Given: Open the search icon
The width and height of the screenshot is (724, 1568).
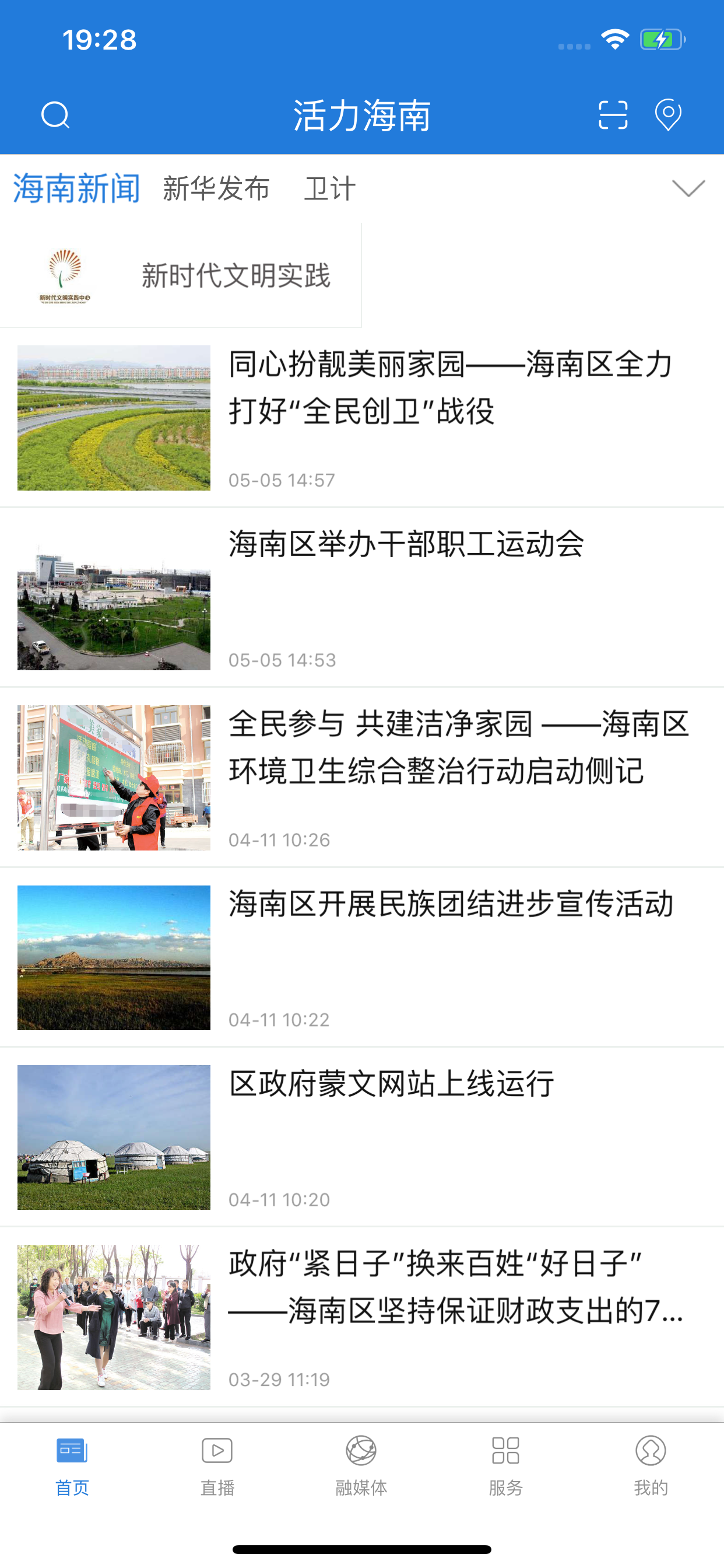Looking at the screenshot, I should (55, 115).
